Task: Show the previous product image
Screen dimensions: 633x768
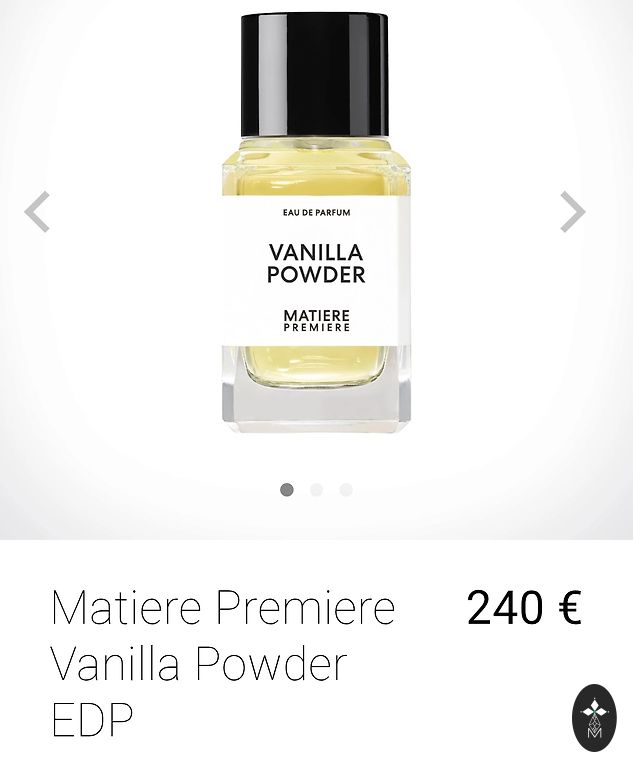Action: tap(37, 212)
